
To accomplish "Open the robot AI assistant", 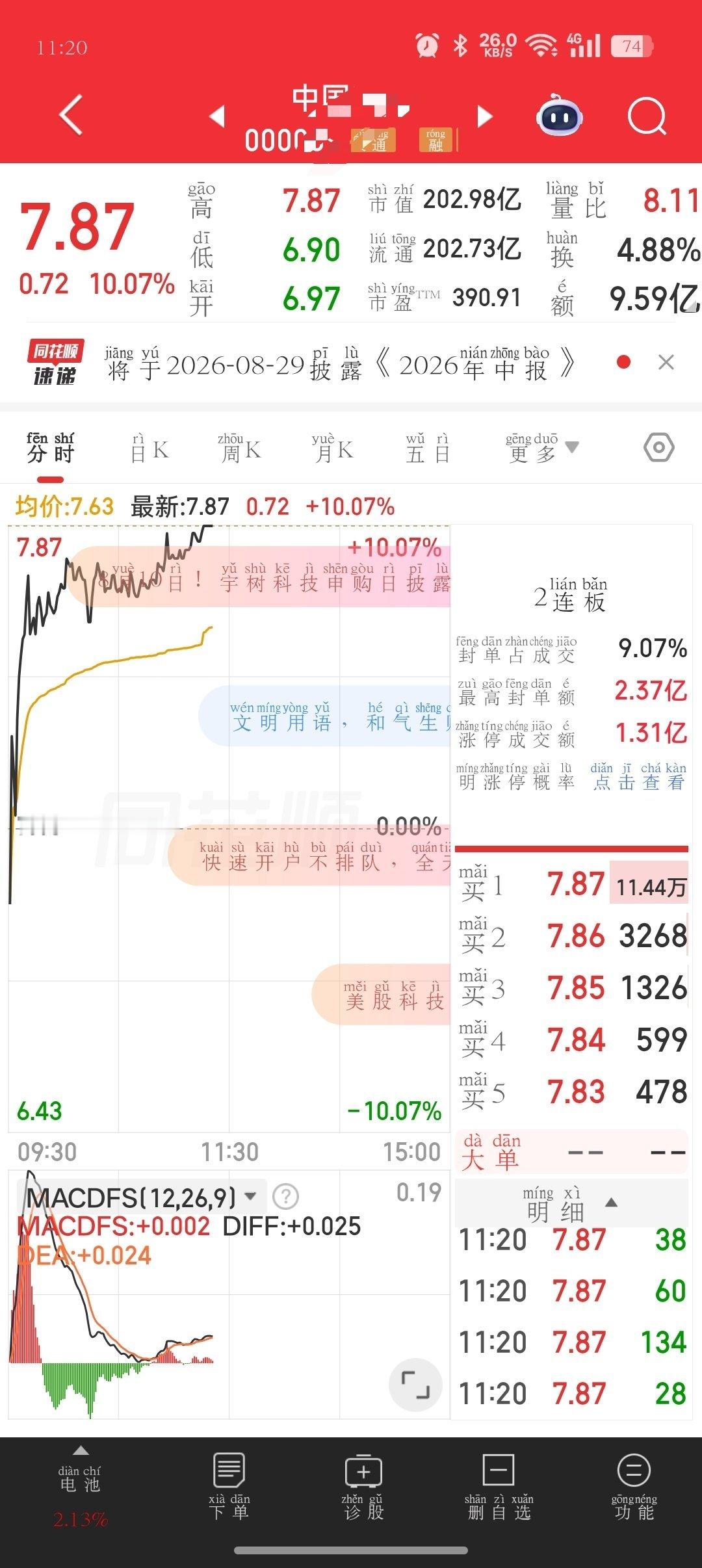I will coord(558,116).
